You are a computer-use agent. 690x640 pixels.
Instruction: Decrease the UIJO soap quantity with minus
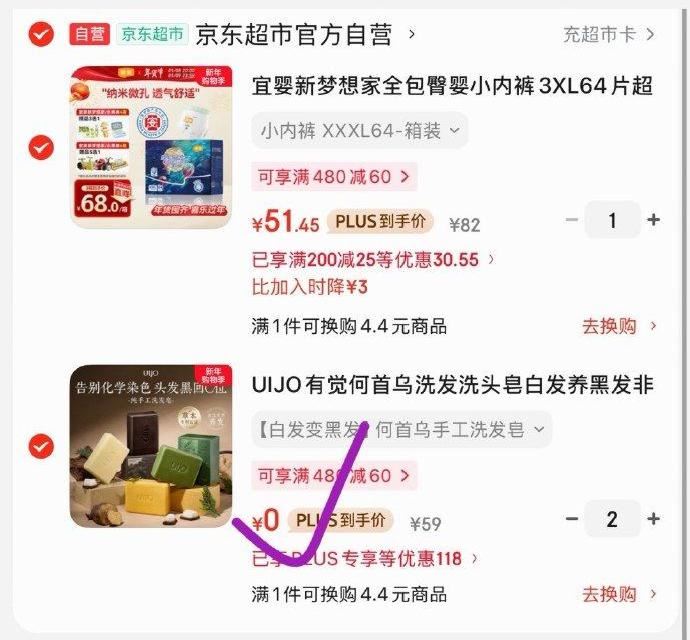(x=572, y=519)
